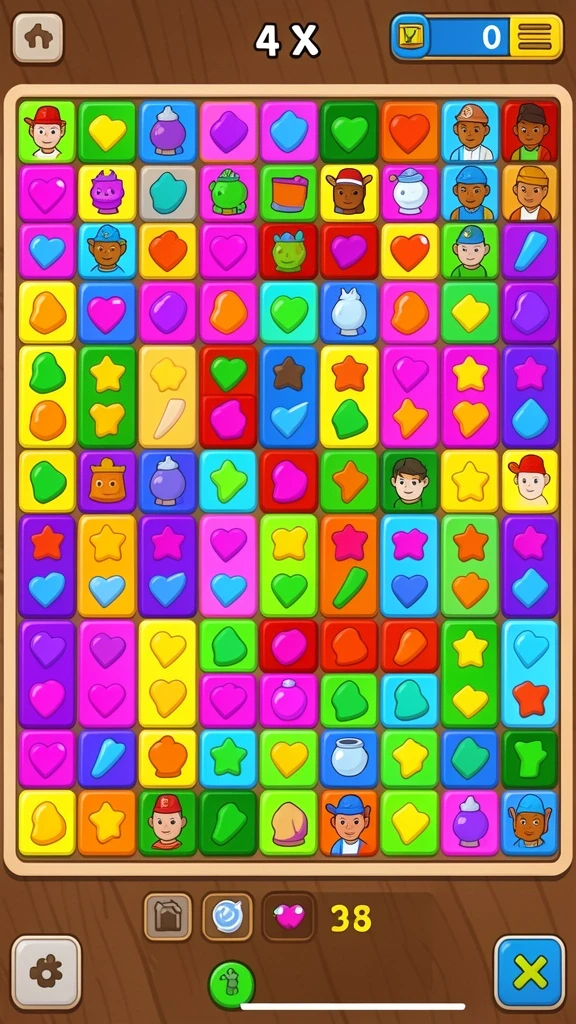The width and height of the screenshot is (576, 1024).
Task: Tap the white cat figurine tile
Action: tap(349, 313)
